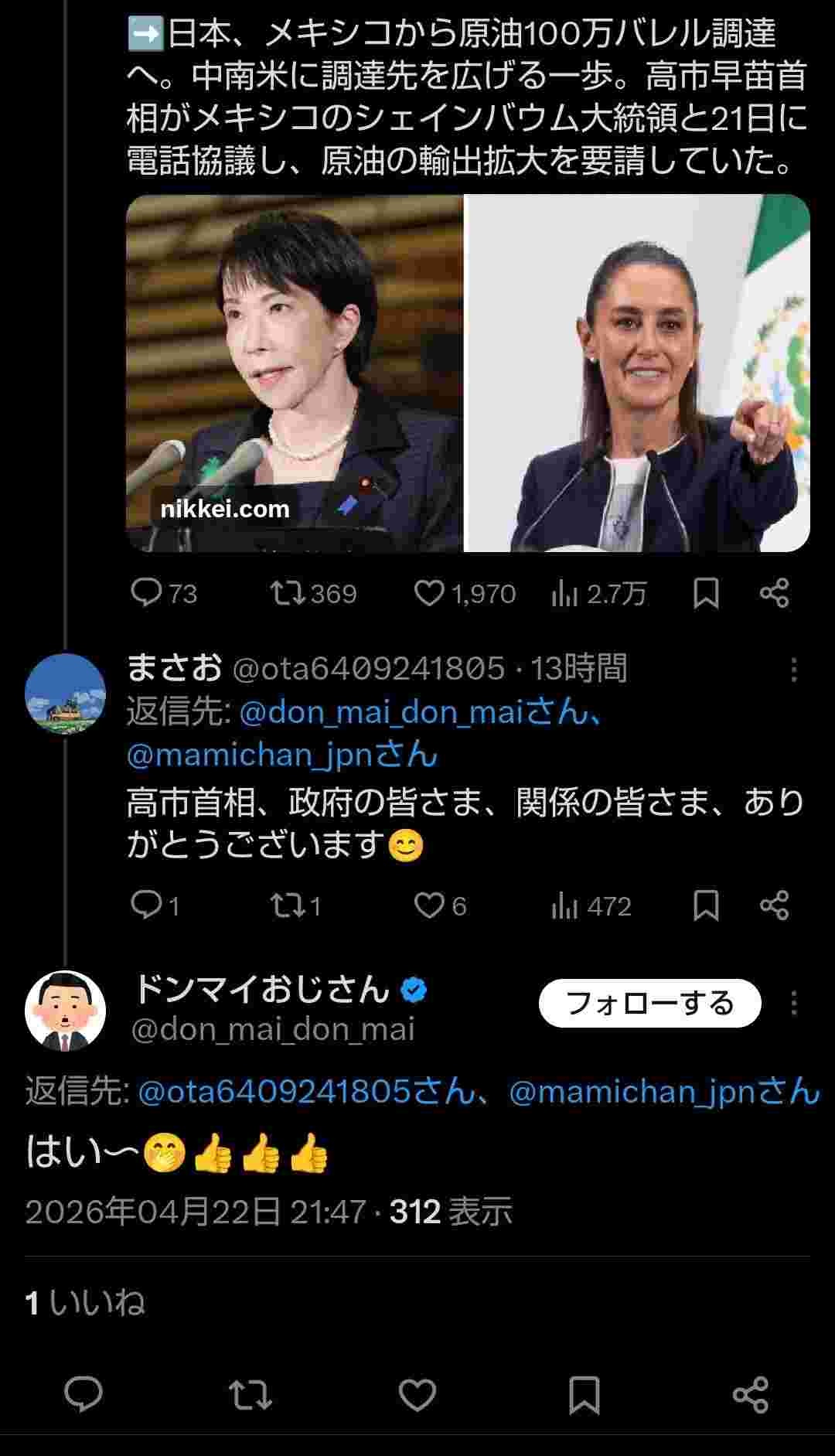Open overflow menu for ドンマイおじさん's post
The height and width of the screenshot is (1456, 835).
pyautogui.click(x=793, y=1004)
